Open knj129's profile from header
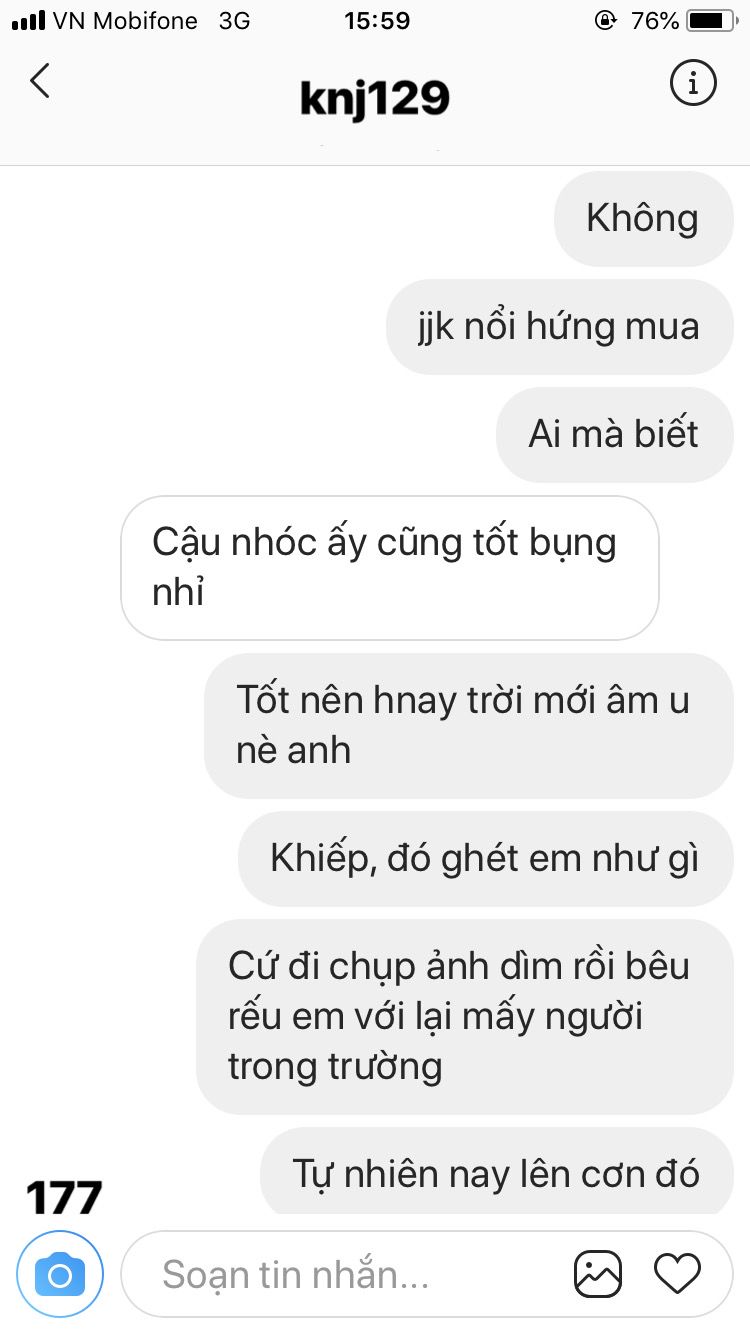 coord(375,98)
